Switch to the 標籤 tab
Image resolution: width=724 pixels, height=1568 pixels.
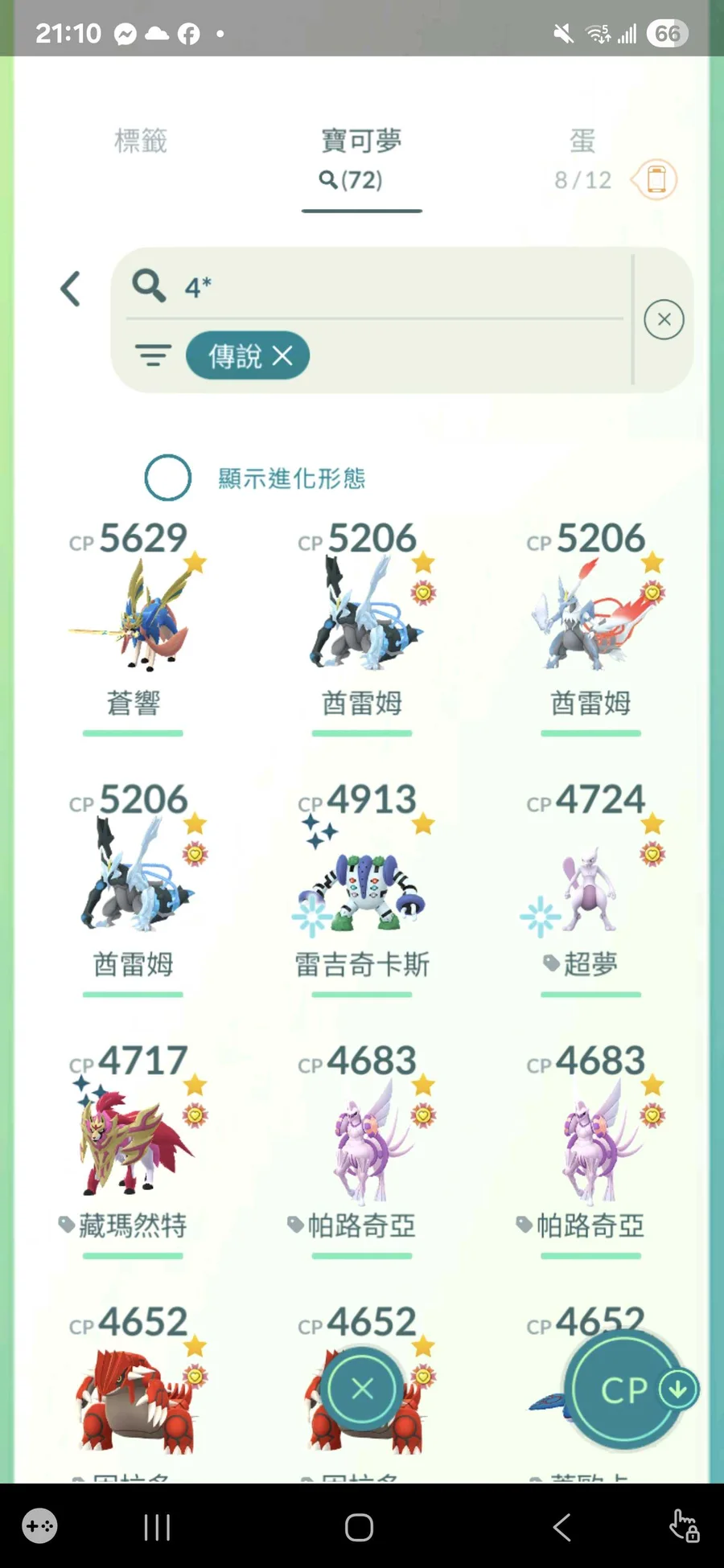coord(141,142)
